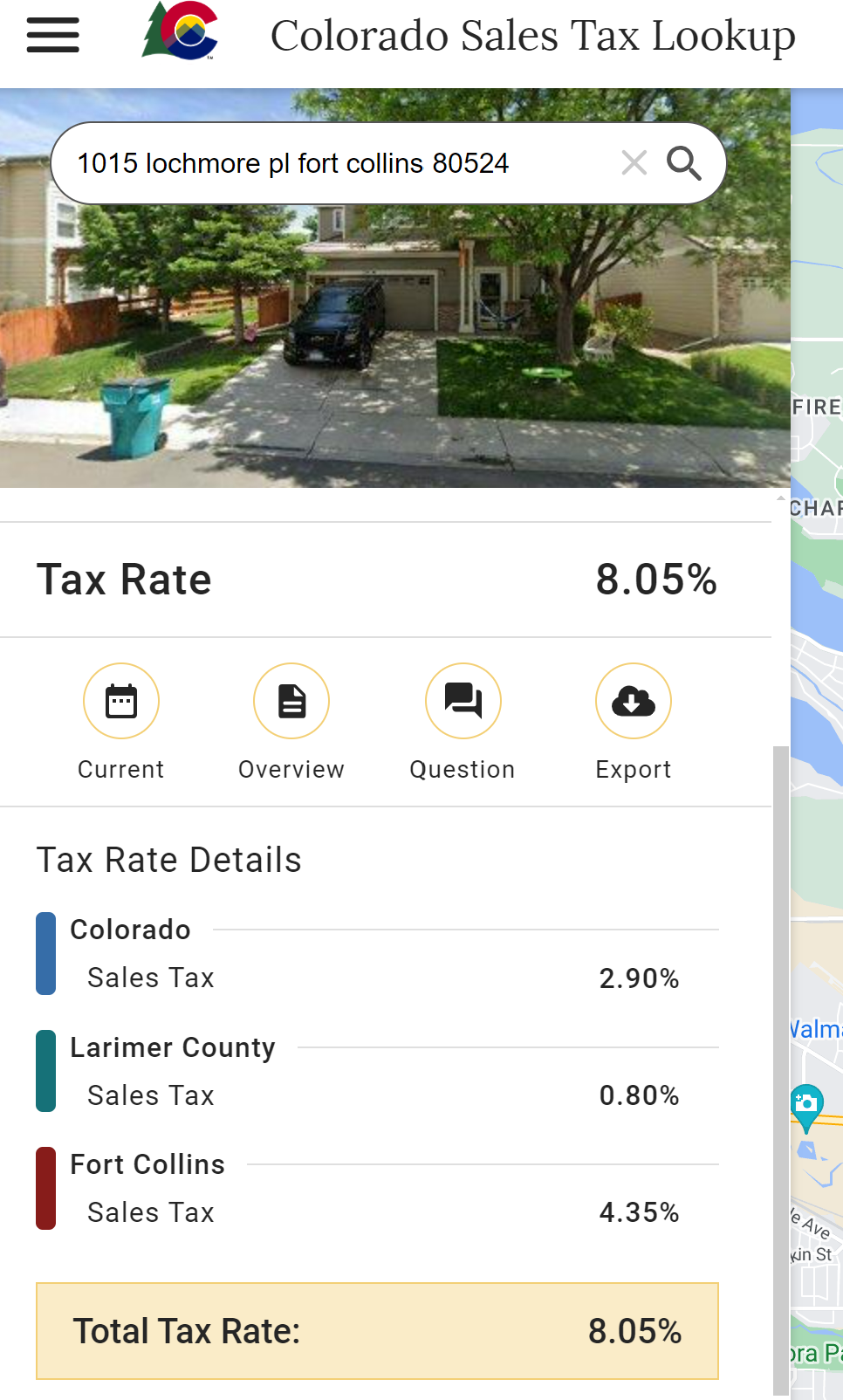Search the entered address

[683, 163]
